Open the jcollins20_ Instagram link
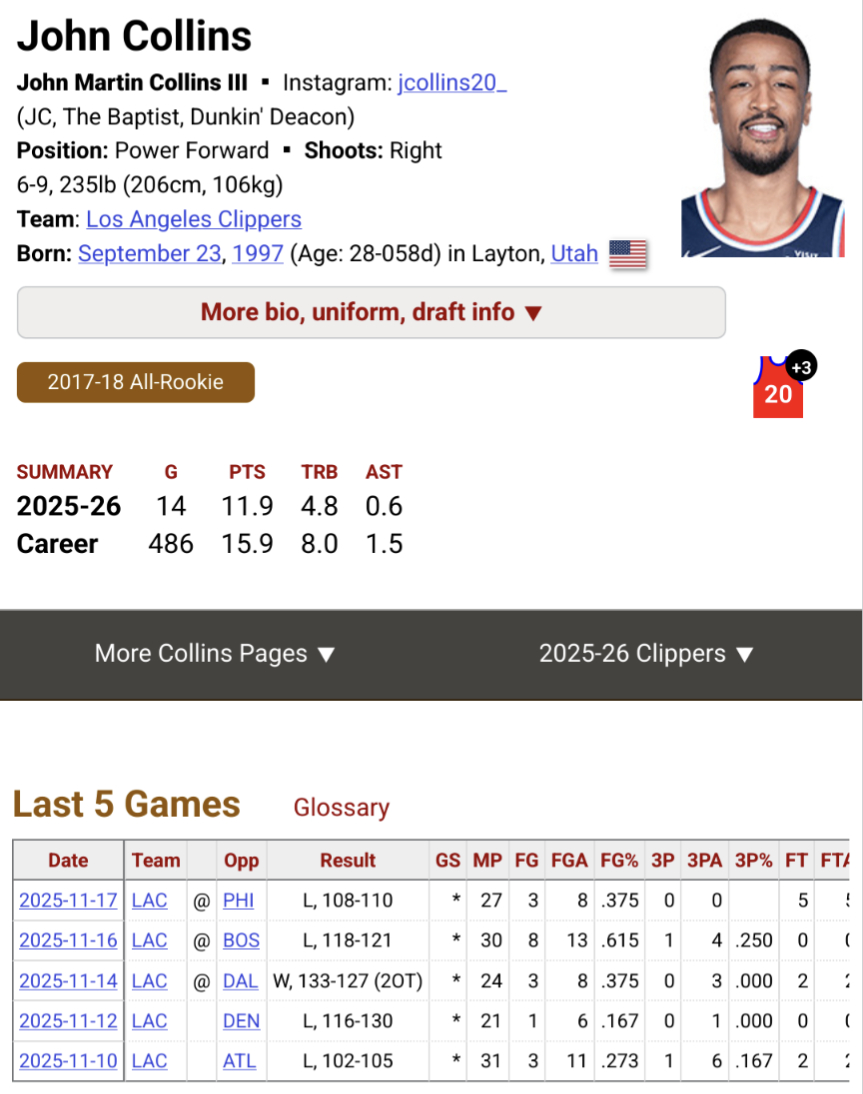This screenshot has width=863, height=1094. (452, 83)
